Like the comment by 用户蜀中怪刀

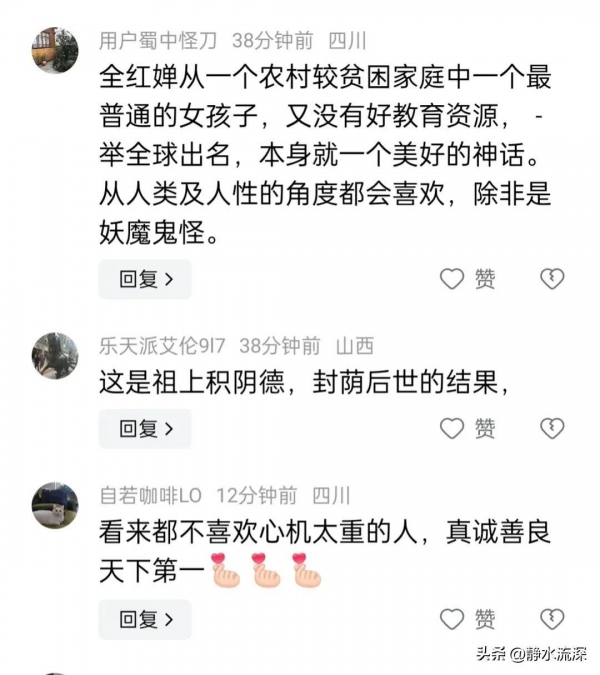(468, 279)
